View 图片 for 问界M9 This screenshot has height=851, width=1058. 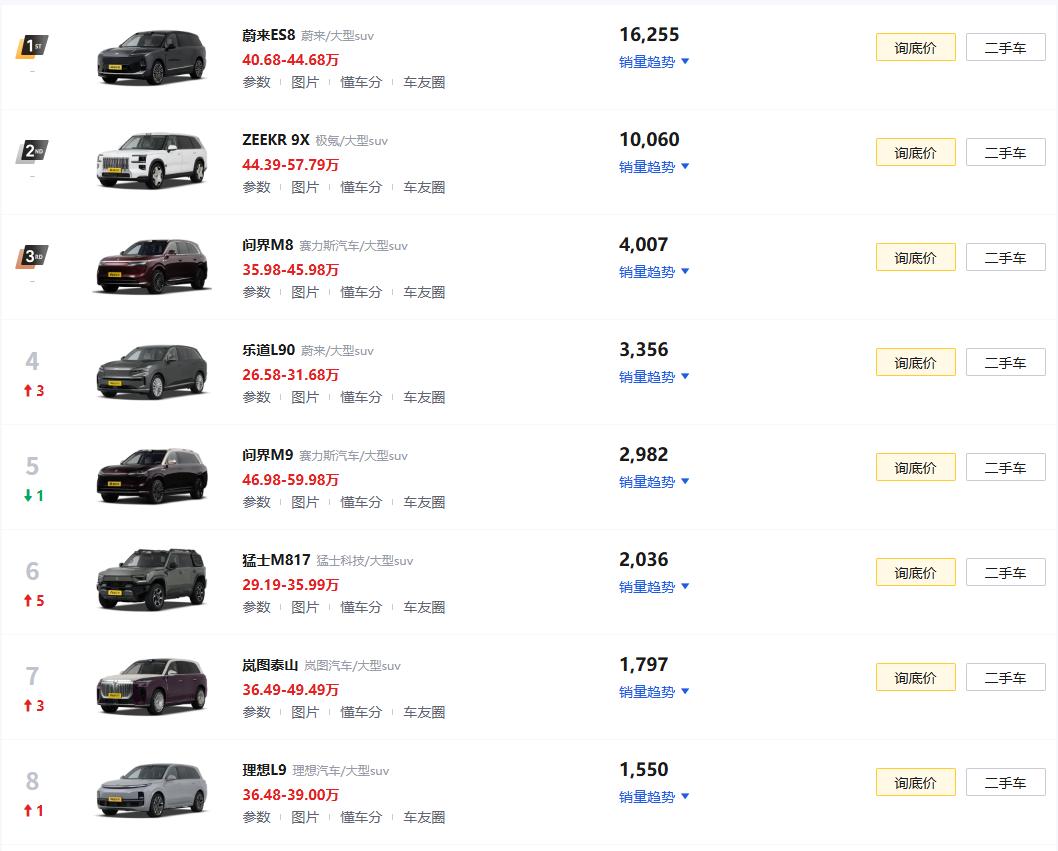coord(305,502)
